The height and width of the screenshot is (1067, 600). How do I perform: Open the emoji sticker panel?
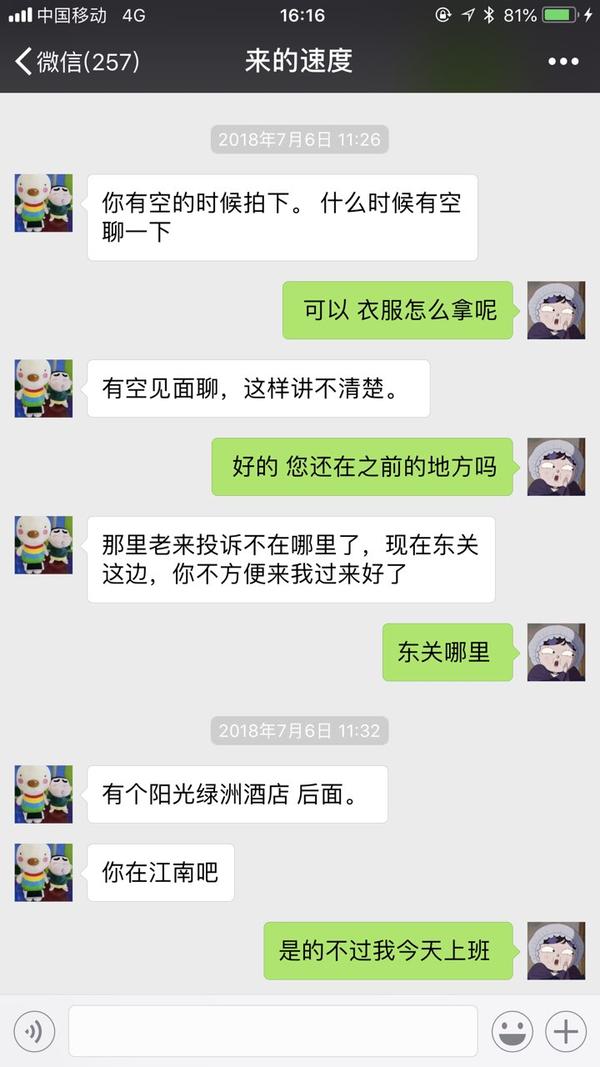[512, 1031]
